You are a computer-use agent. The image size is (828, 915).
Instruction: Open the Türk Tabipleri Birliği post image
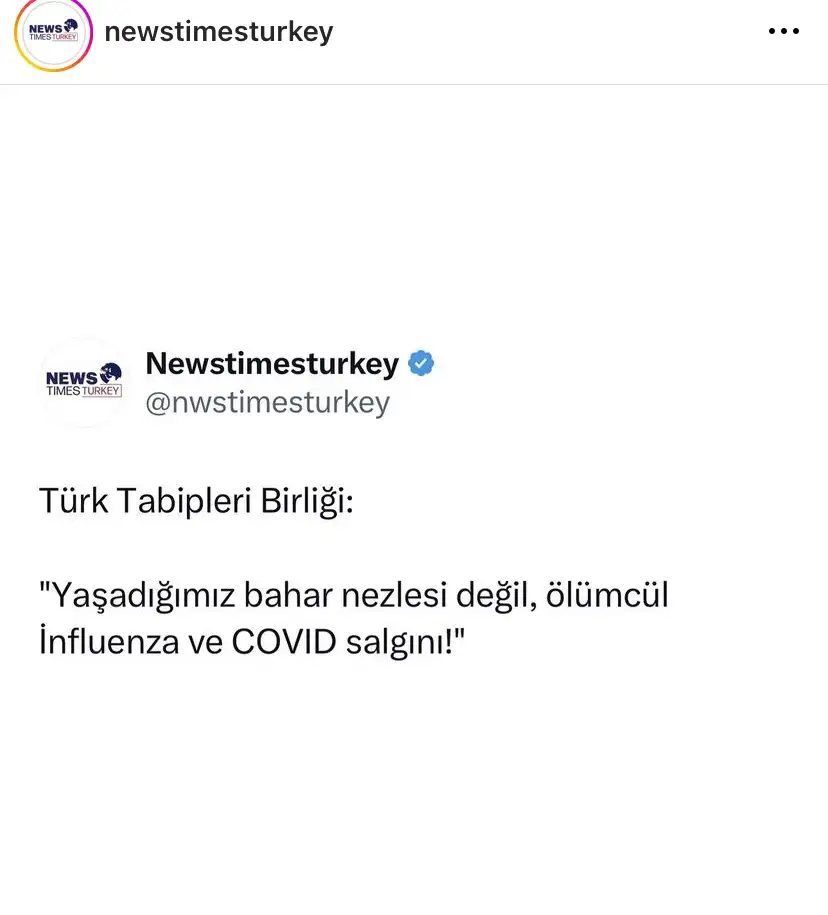coord(414,500)
